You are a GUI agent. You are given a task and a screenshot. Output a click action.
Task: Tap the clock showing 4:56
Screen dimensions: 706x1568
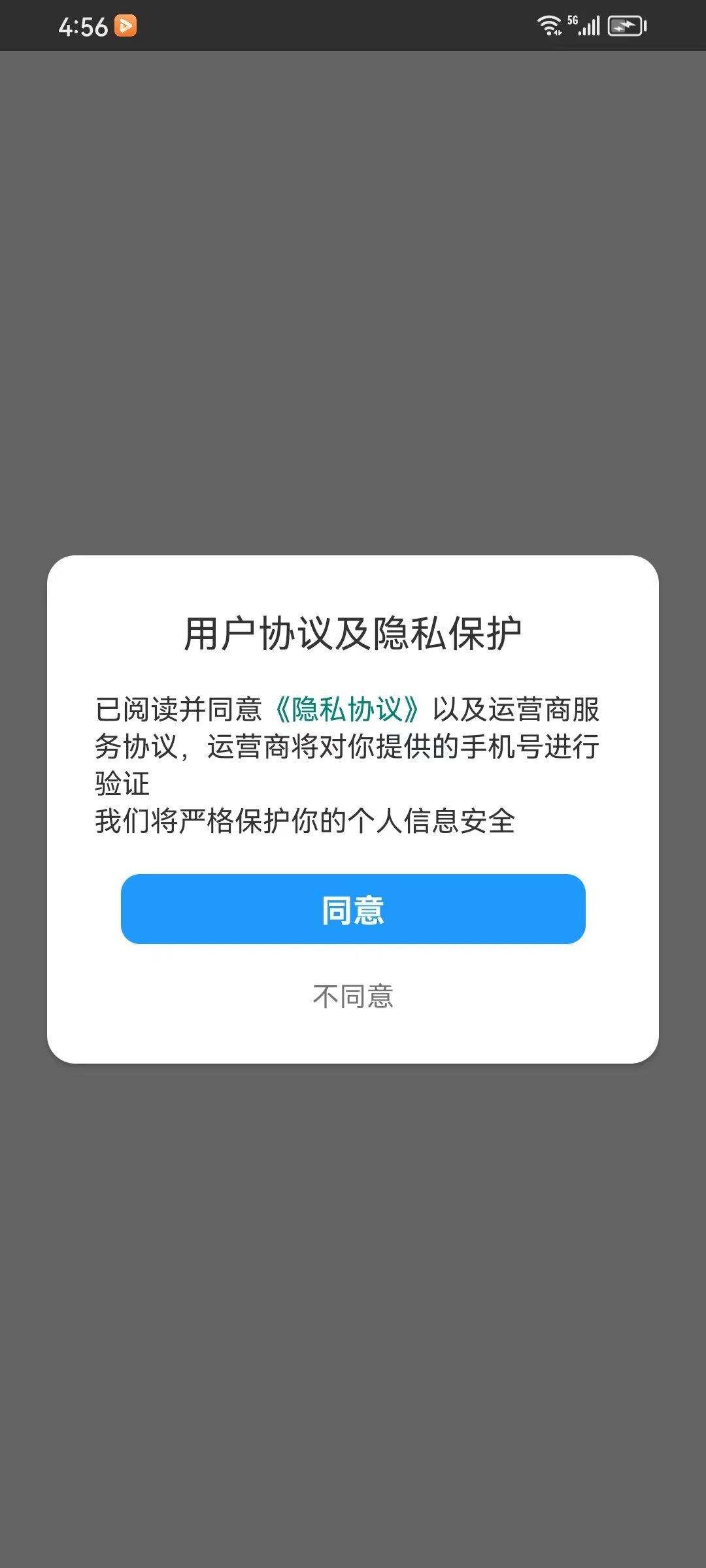[83, 27]
